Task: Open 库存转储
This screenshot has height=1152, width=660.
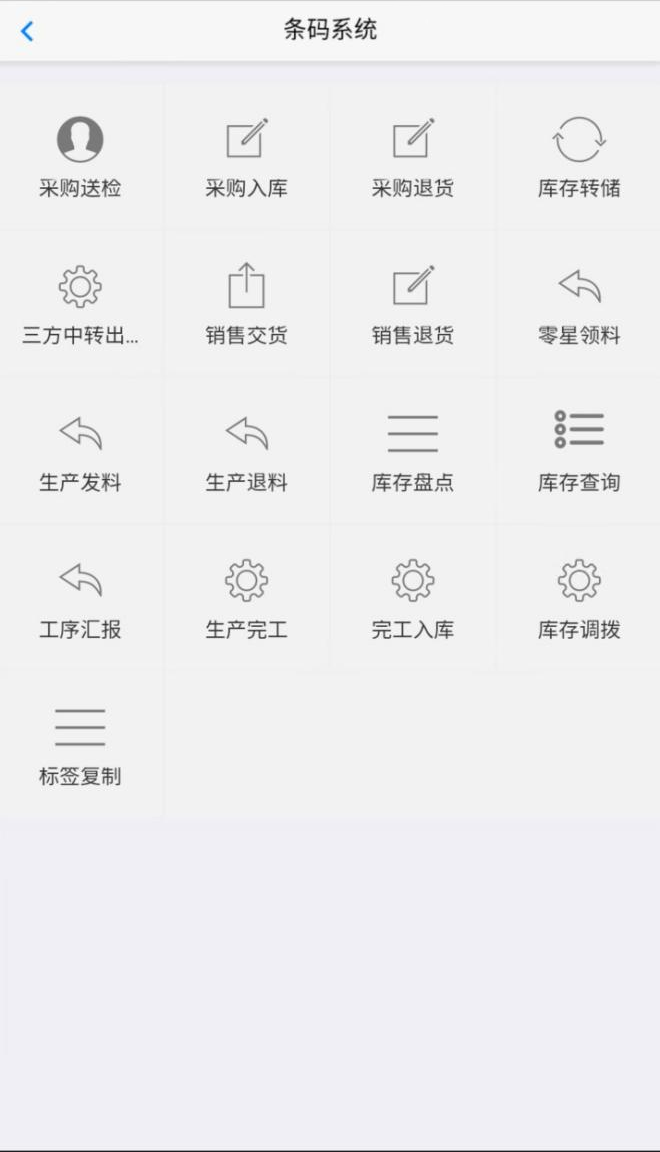Action: tap(578, 156)
